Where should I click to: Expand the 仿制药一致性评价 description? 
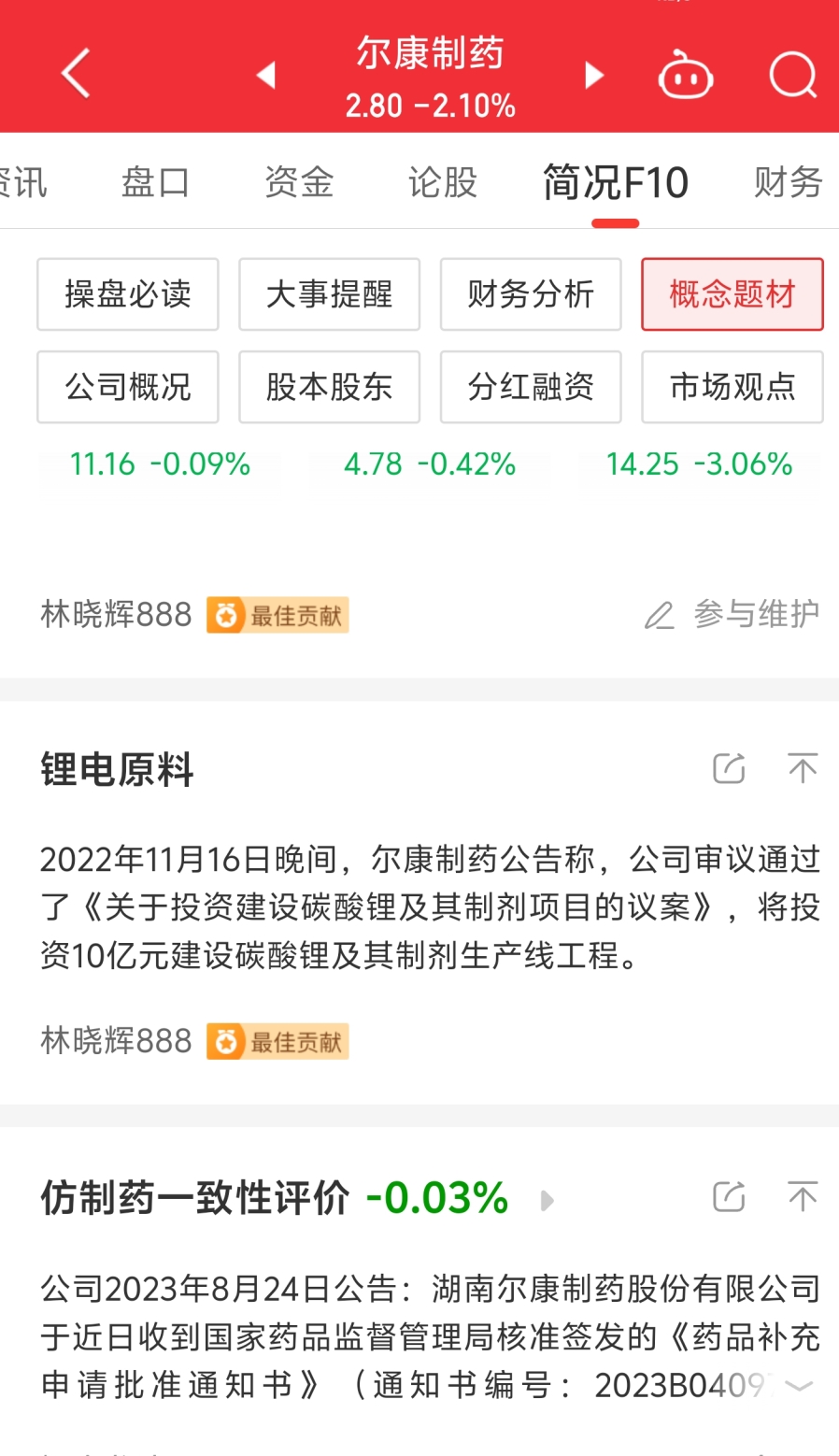coord(800,1386)
